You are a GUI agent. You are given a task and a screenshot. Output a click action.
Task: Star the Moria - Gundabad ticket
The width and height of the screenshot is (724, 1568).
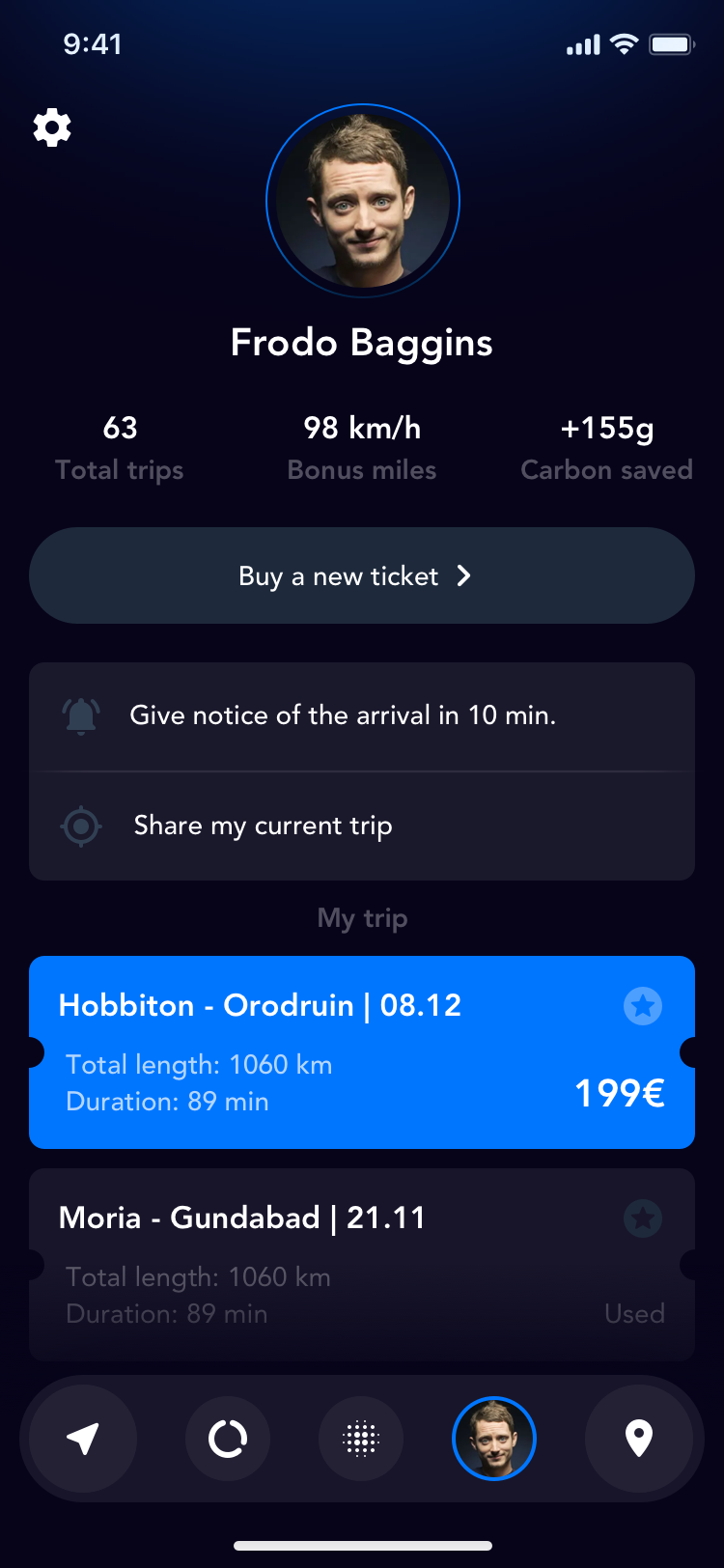[643, 1218]
